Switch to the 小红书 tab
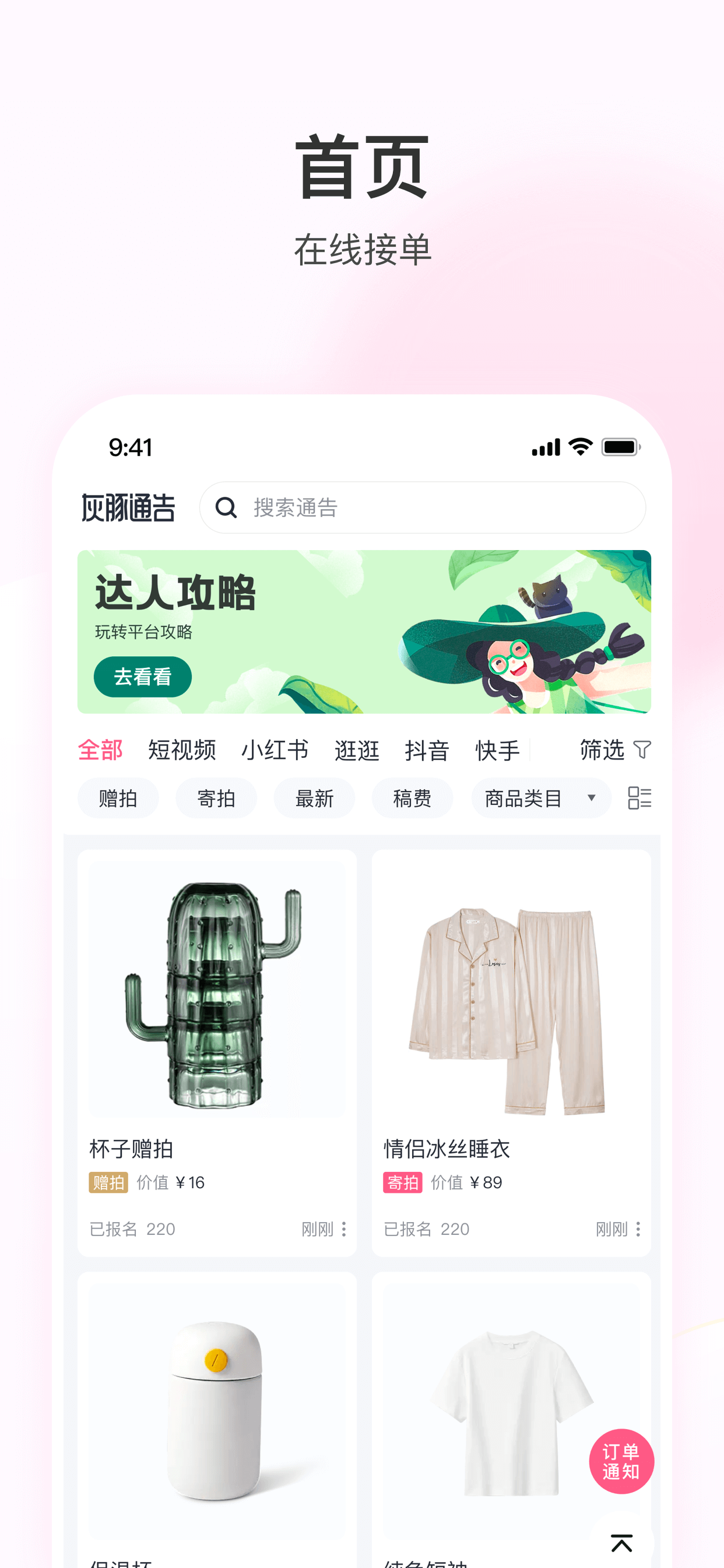 pos(275,750)
